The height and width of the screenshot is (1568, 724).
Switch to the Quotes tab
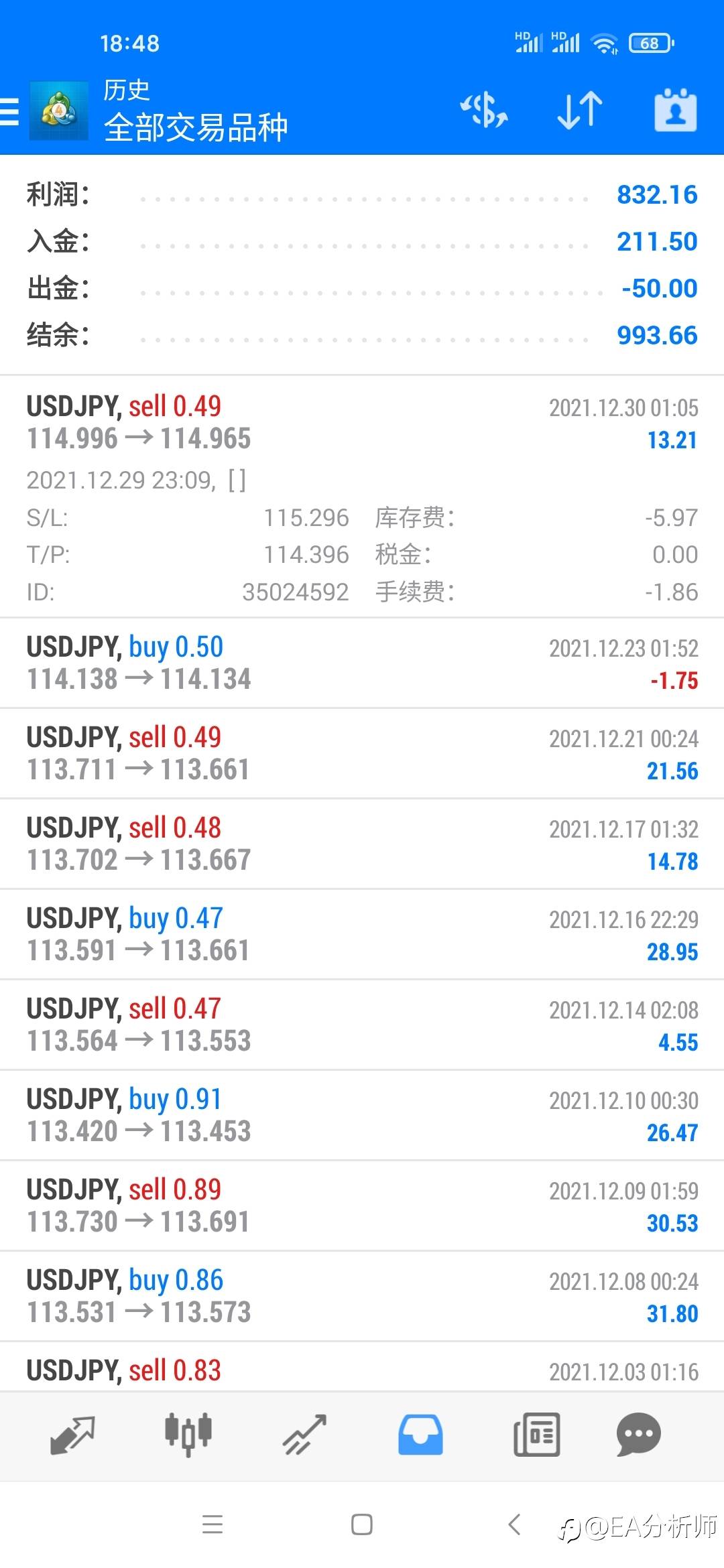click(72, 1435)
